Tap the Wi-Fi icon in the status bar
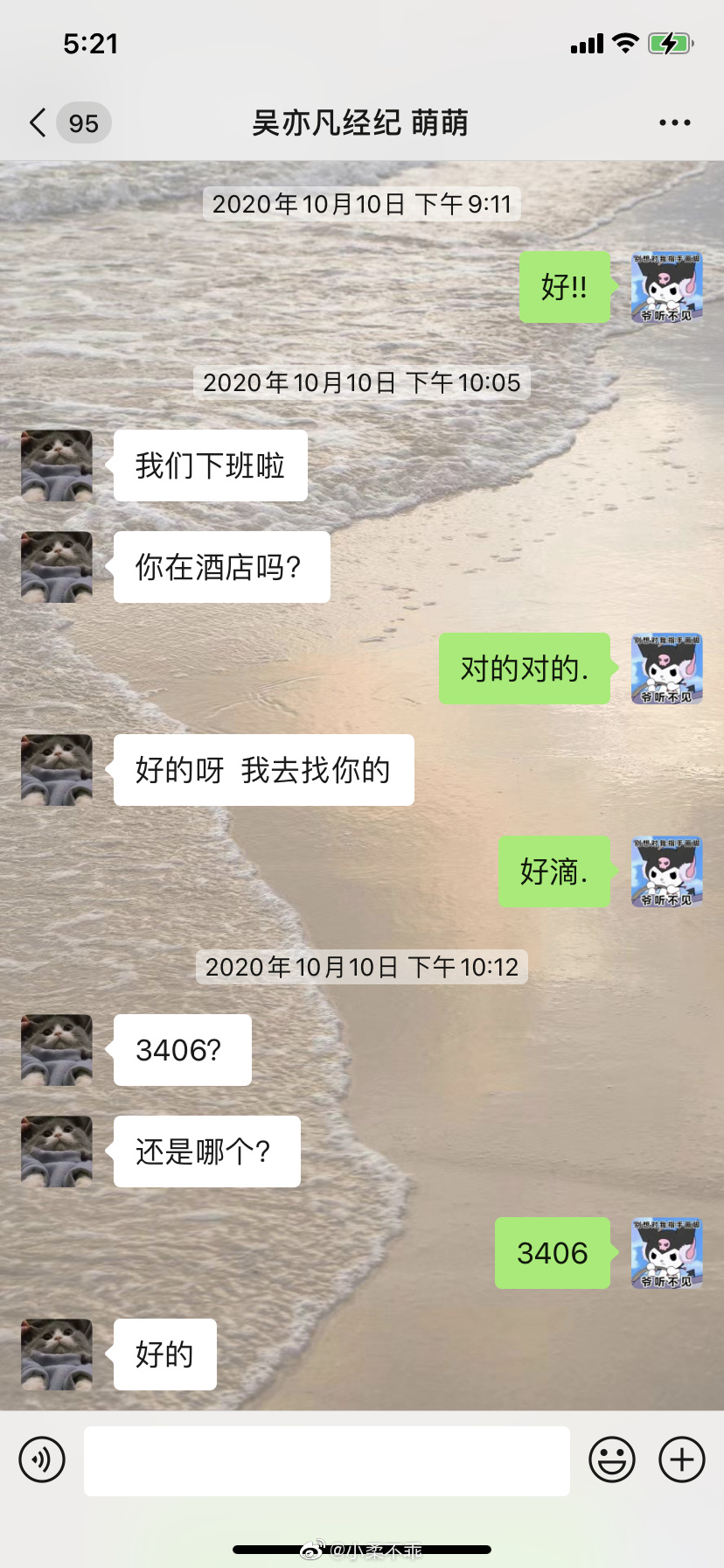Image resolution: width=724 pixels, height=1568 pixels. click(x=624, y=42)
